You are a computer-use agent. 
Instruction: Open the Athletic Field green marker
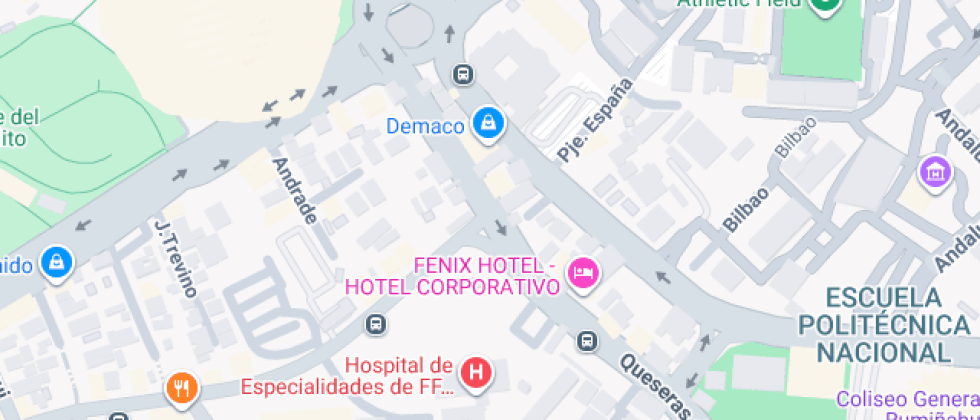point(825,5)
